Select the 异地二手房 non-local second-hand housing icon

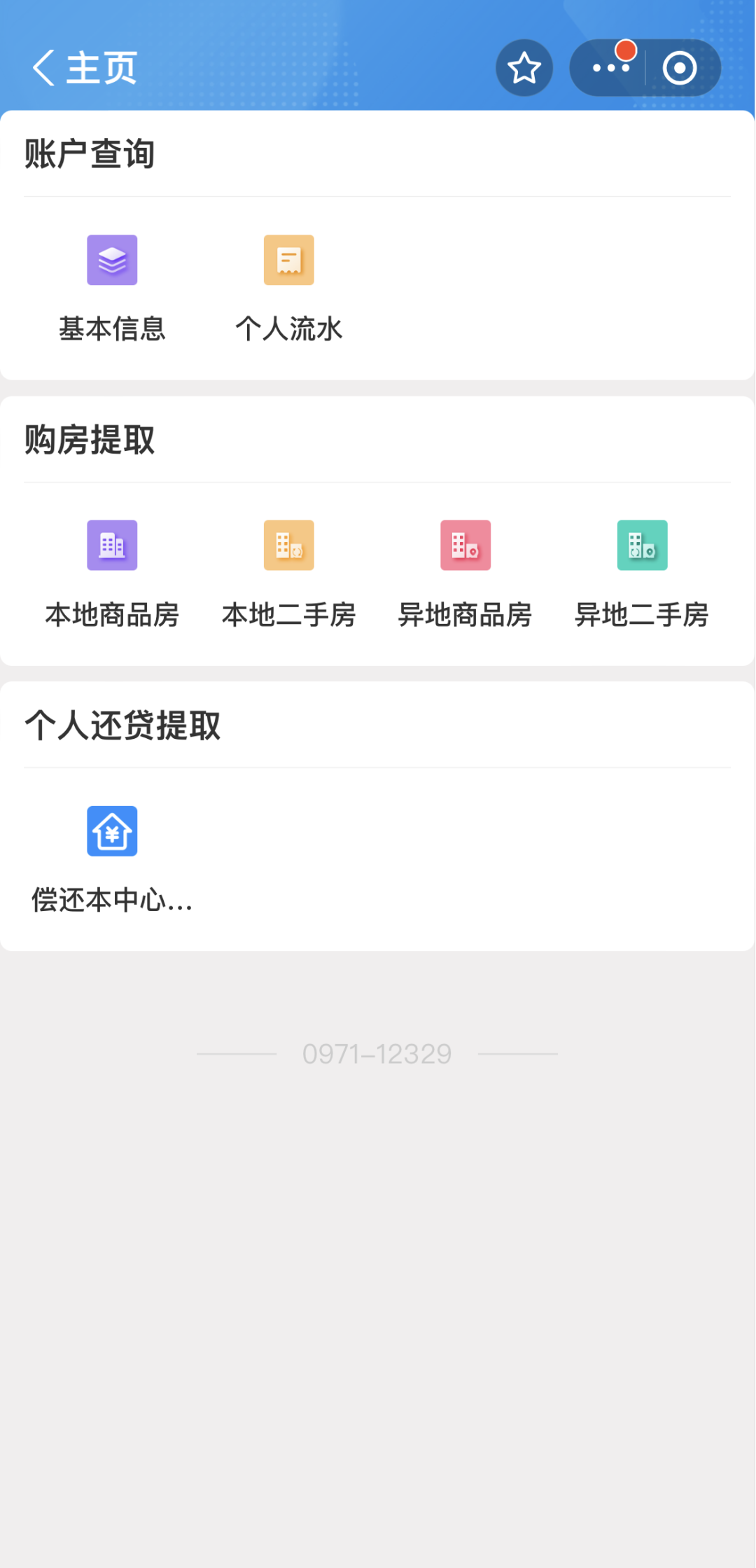[643, 546]
